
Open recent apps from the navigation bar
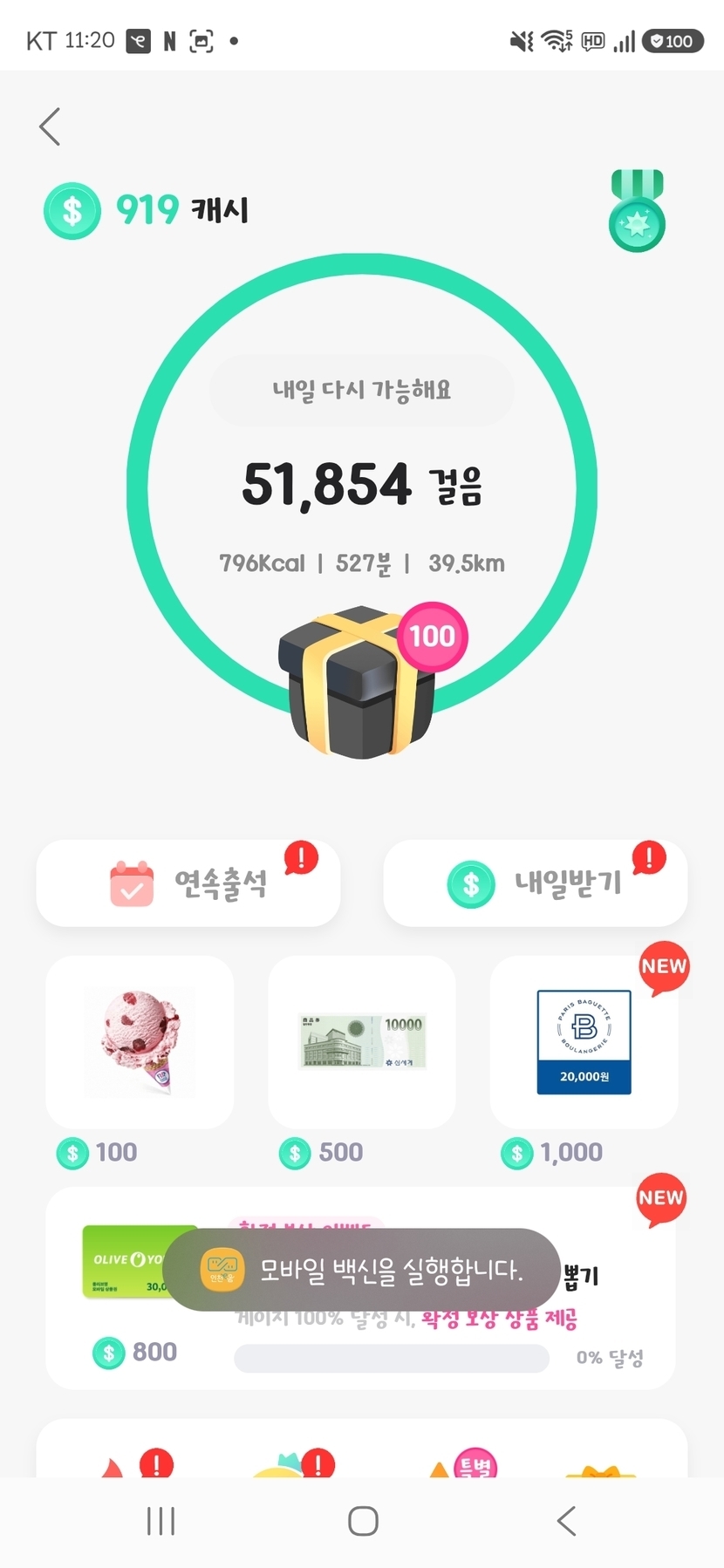coord(161,1521)
